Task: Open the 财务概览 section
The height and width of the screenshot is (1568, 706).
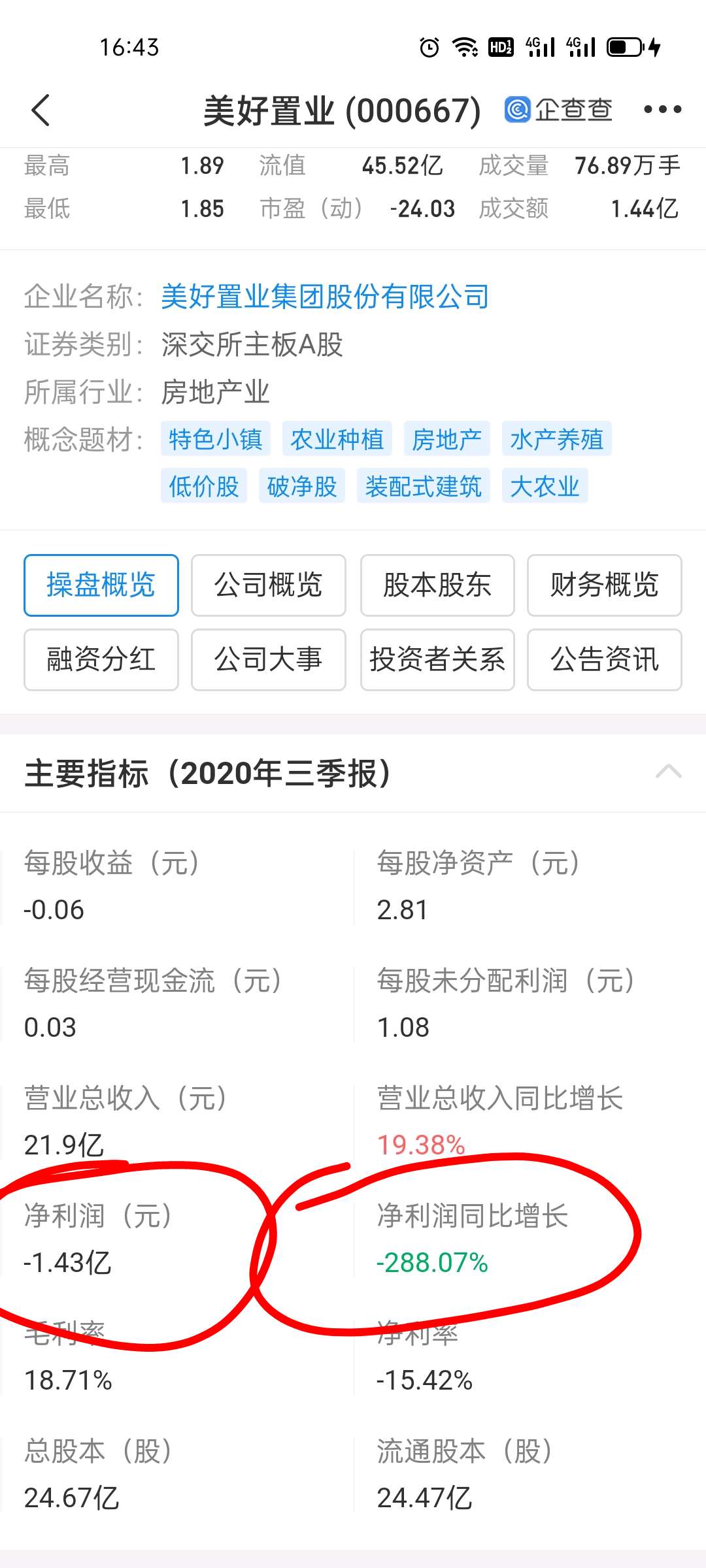Action: pyautogui.click(x=605, y=585)
